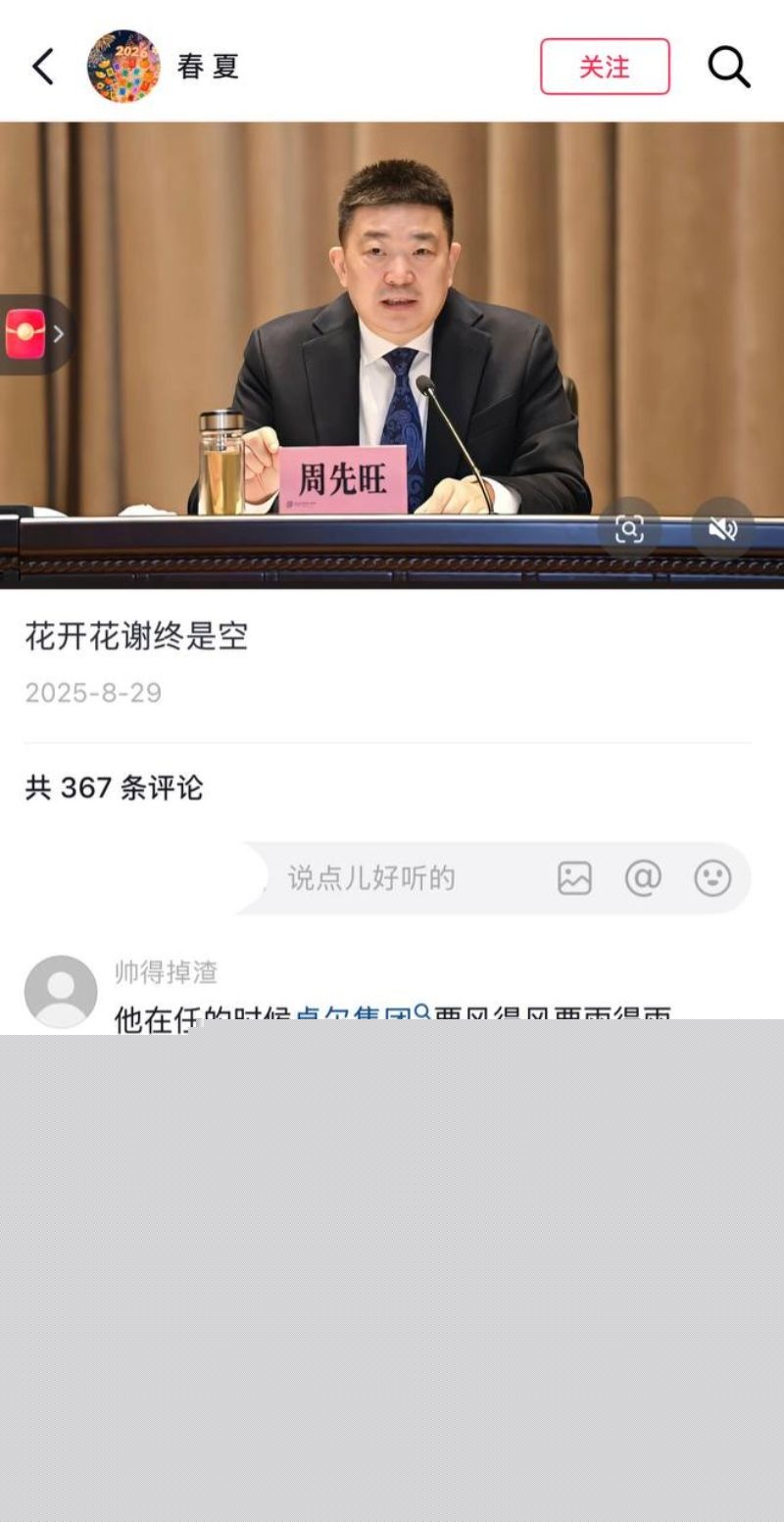Viewport: 784px width, 1522px height.
Task: Click the photo upload icon in comment bar
Action: 575,878
